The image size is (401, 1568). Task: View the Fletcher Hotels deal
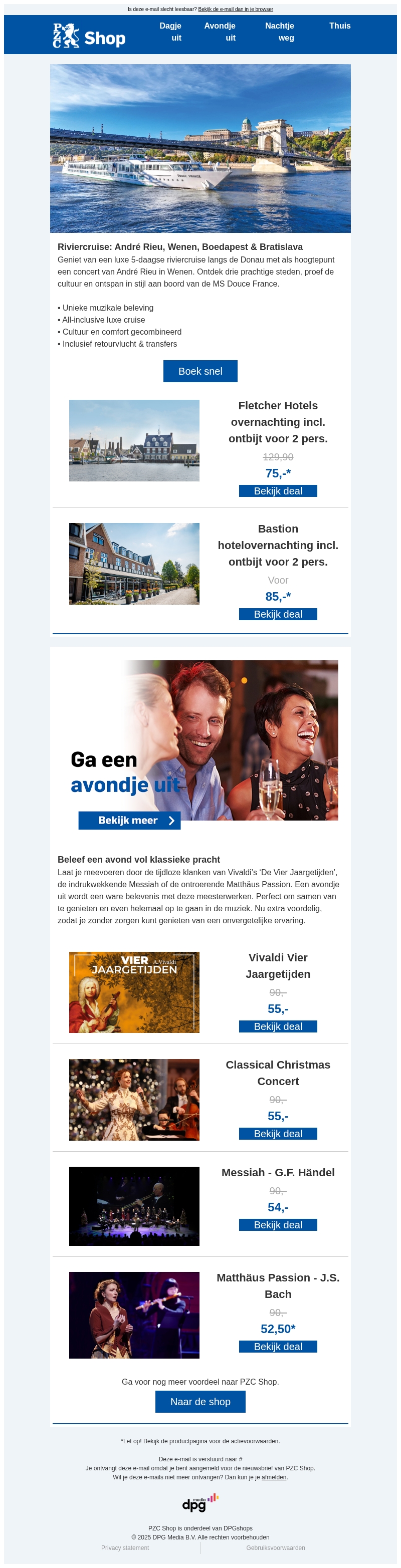tap(278, 490)
